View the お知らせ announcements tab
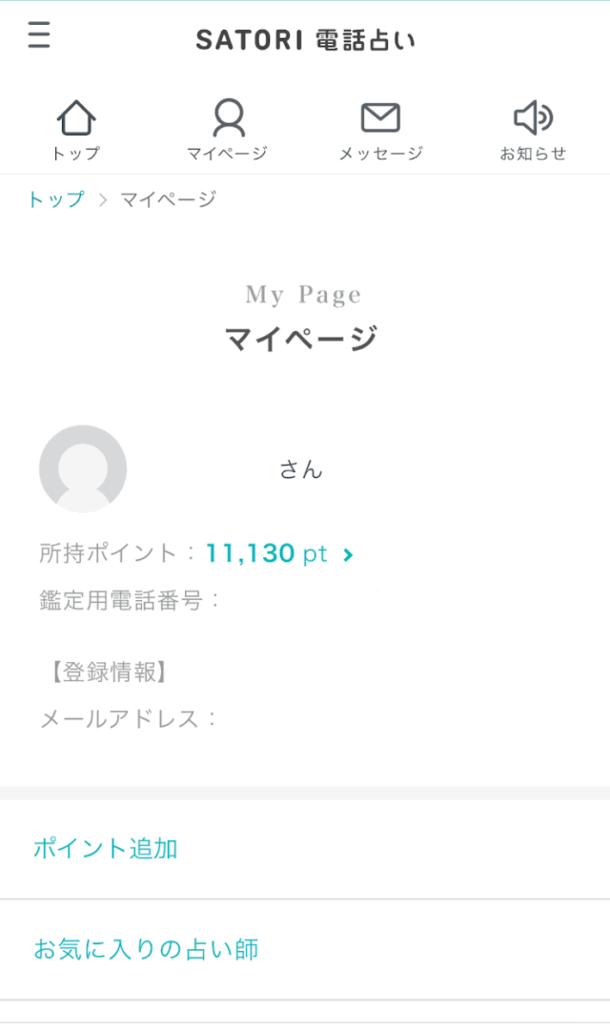This screenshot has height=1024, width=610. (533, 131)
